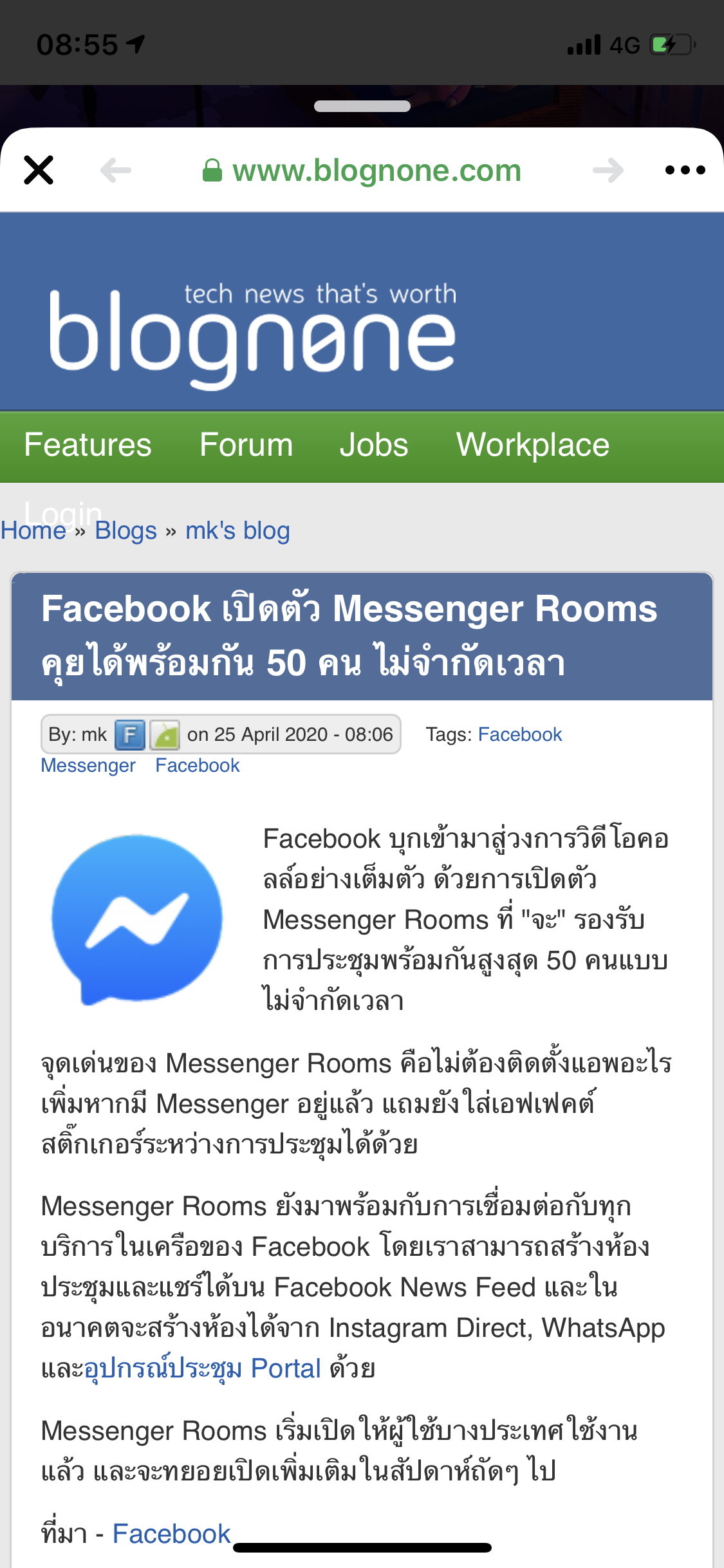This screenshot has height=1568, width=724.
Task: Open the Messenger tag link
Action: pyautogui.click(x=88, y=765)
